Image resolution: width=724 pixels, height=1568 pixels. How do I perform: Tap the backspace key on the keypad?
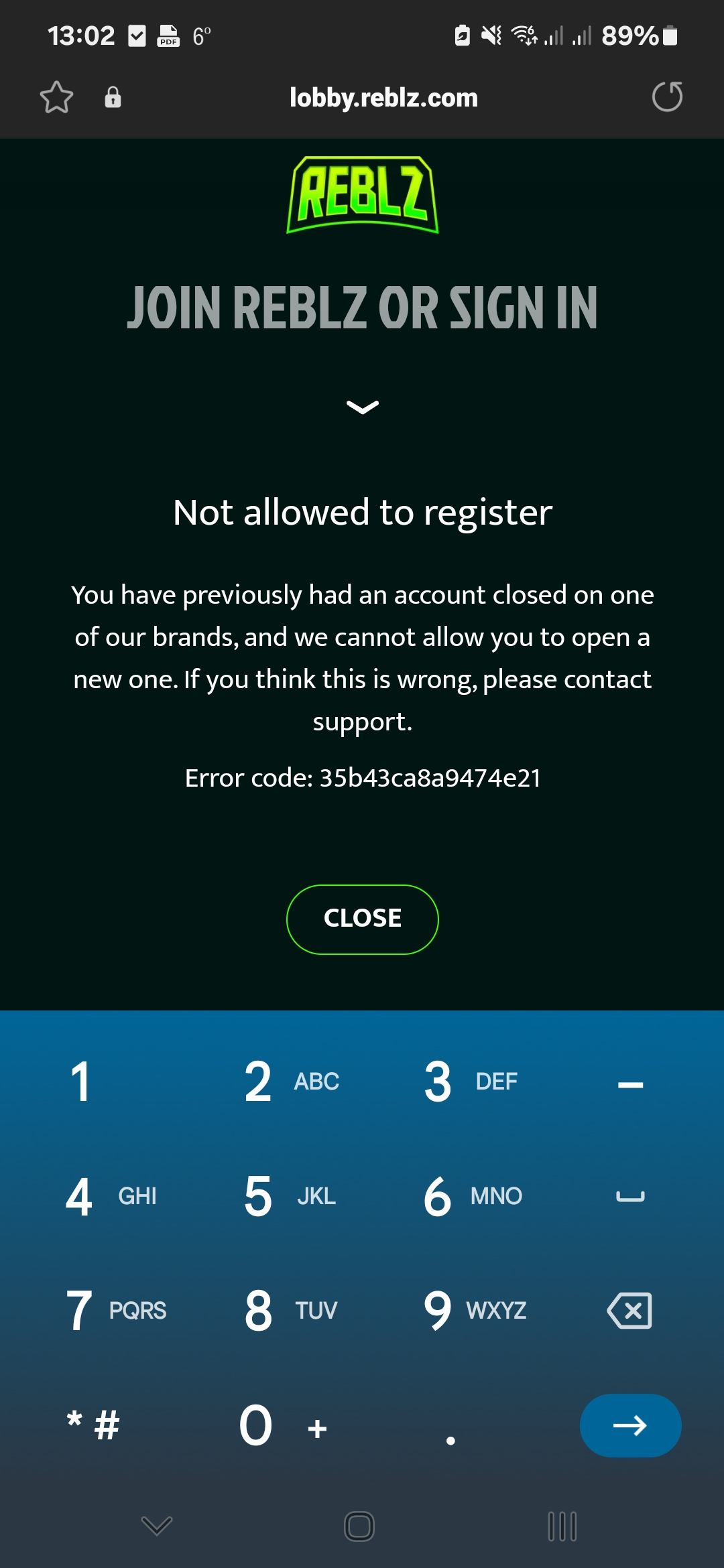coord(629,1310)
